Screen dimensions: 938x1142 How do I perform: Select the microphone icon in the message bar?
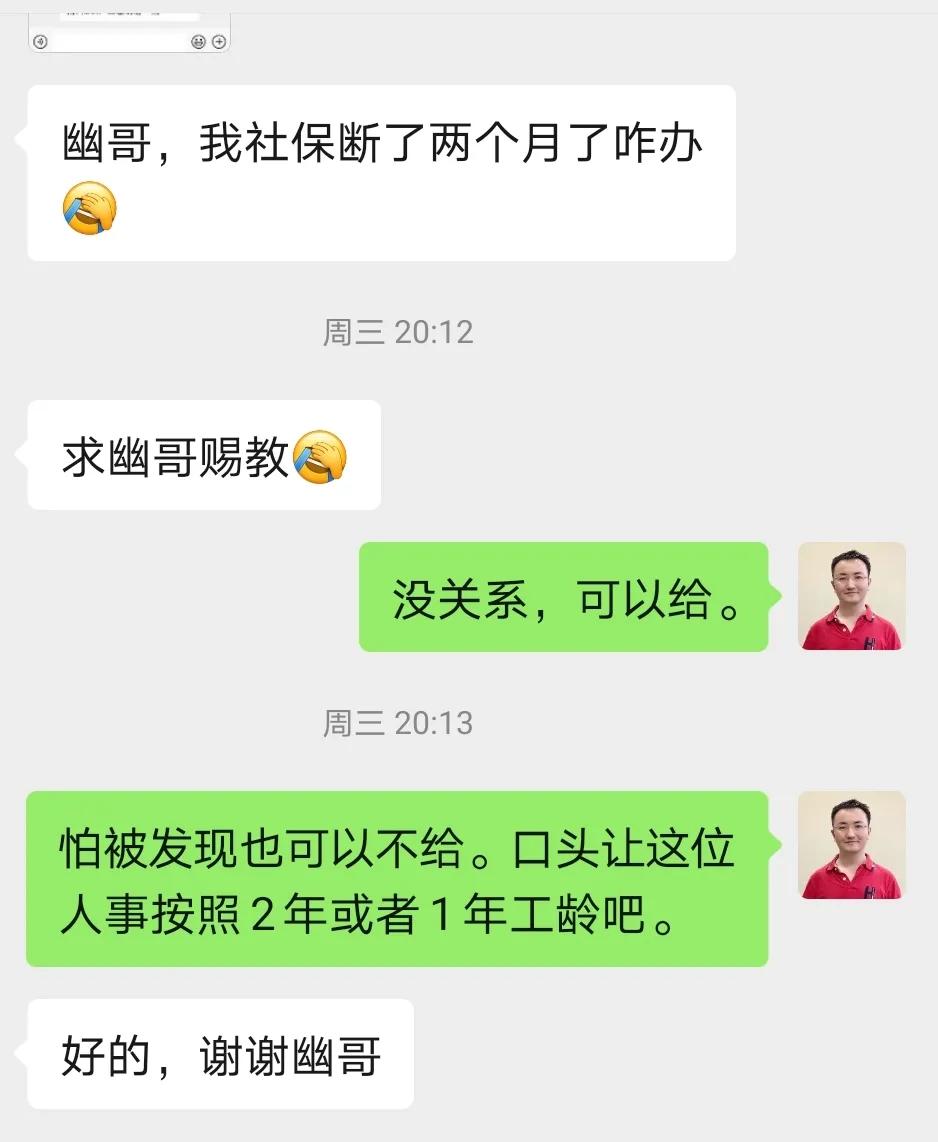coord(40,41)
